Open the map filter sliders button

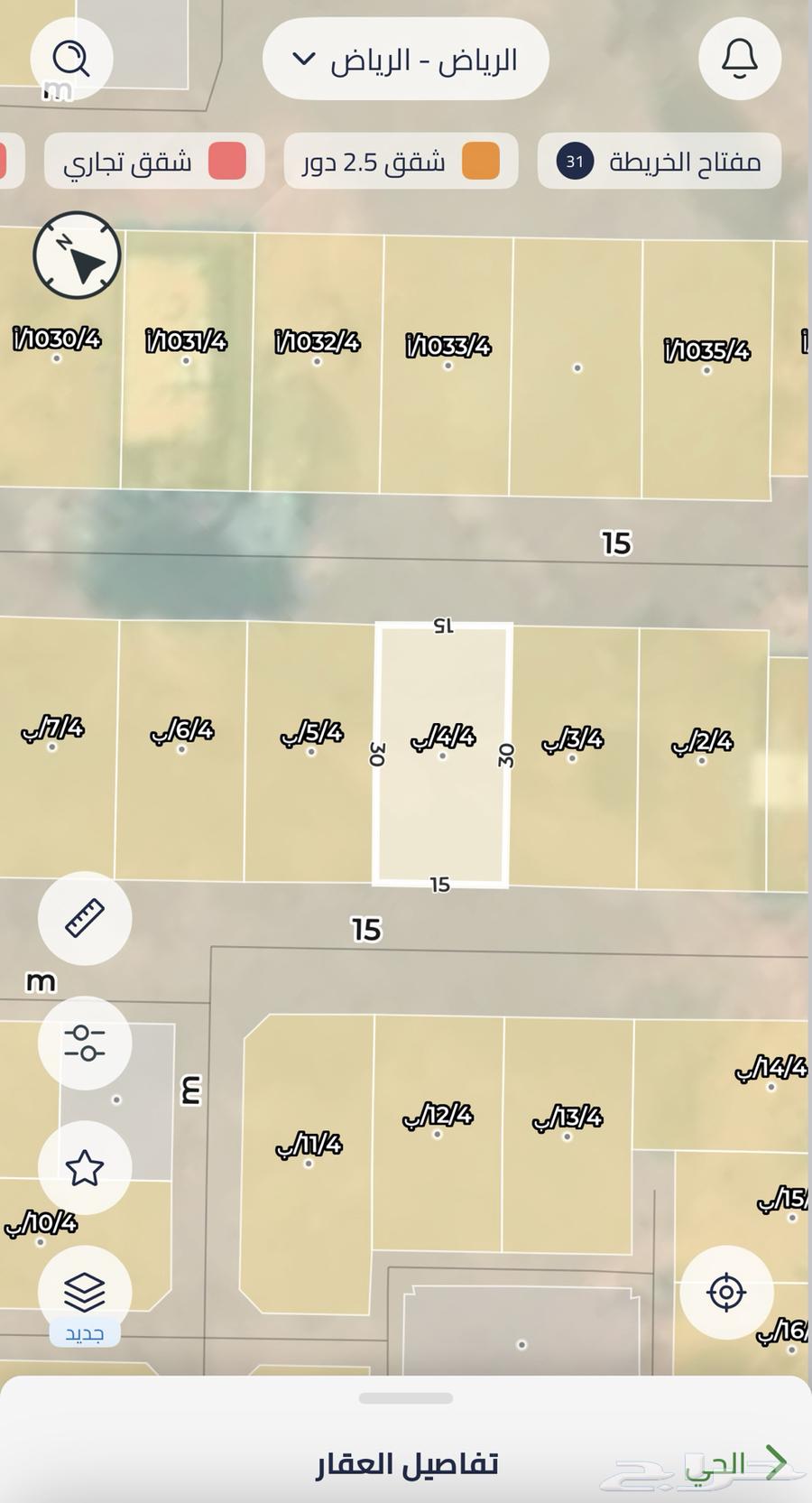pyautogui.click(x=85, y=1043)
